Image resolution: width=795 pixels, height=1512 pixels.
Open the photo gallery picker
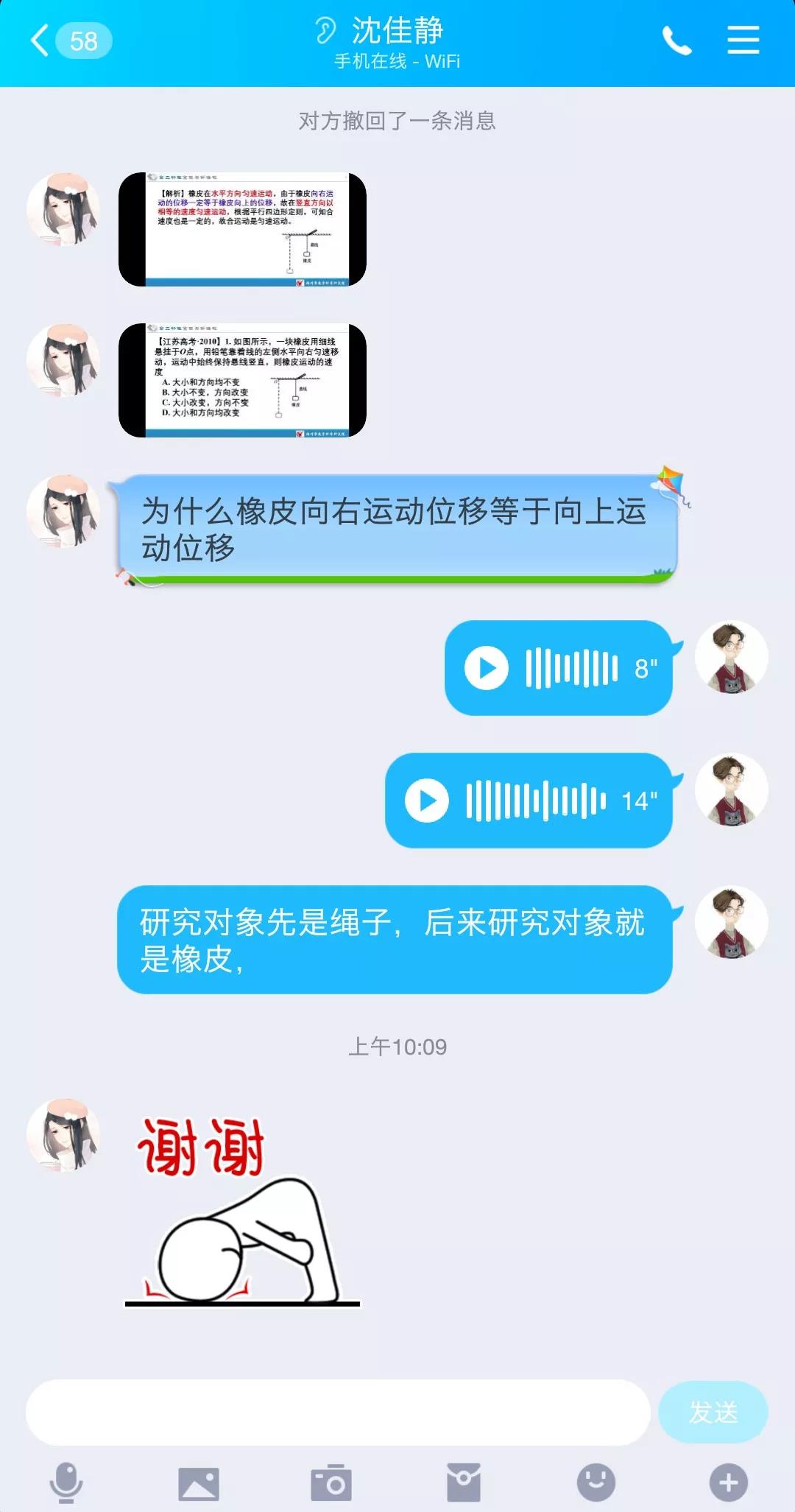pos(199,1482)
